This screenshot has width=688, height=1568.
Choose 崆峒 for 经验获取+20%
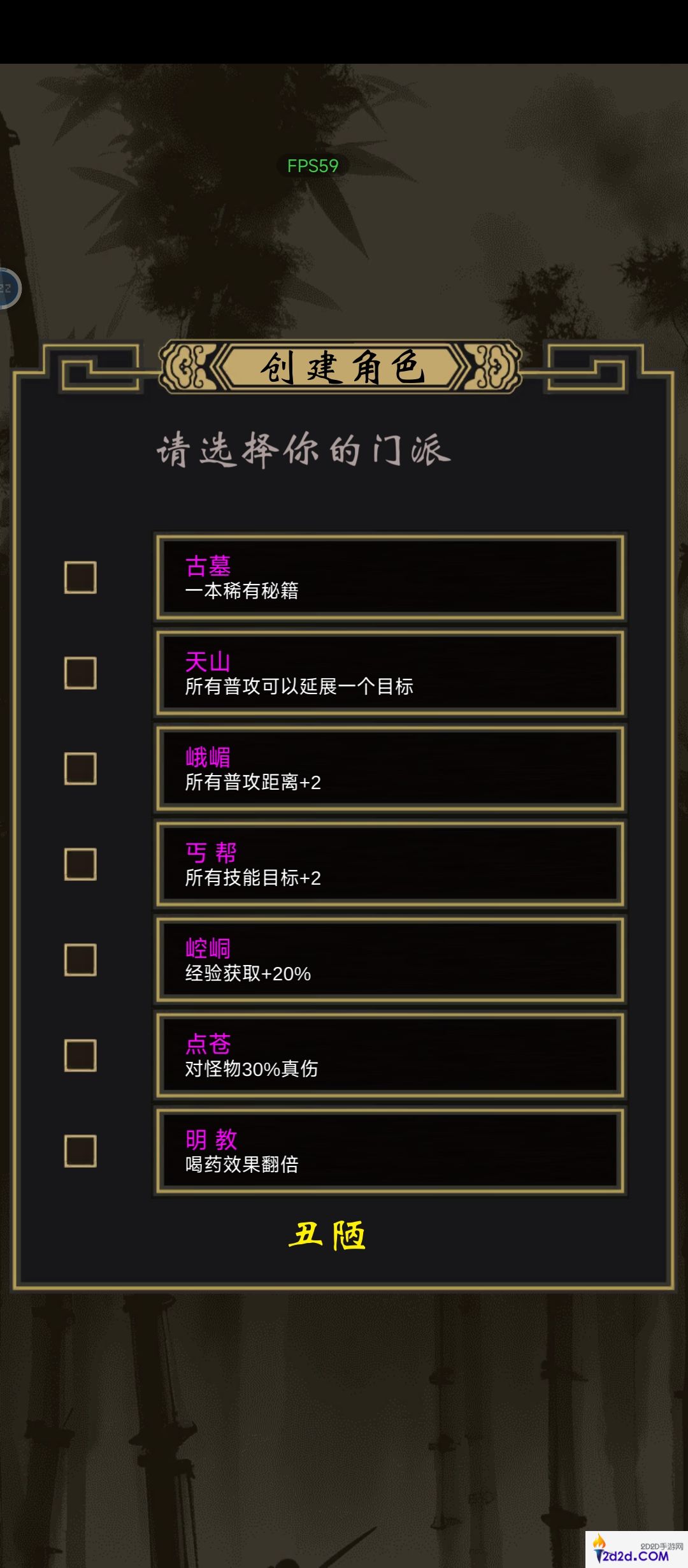[x=389, y=959]
